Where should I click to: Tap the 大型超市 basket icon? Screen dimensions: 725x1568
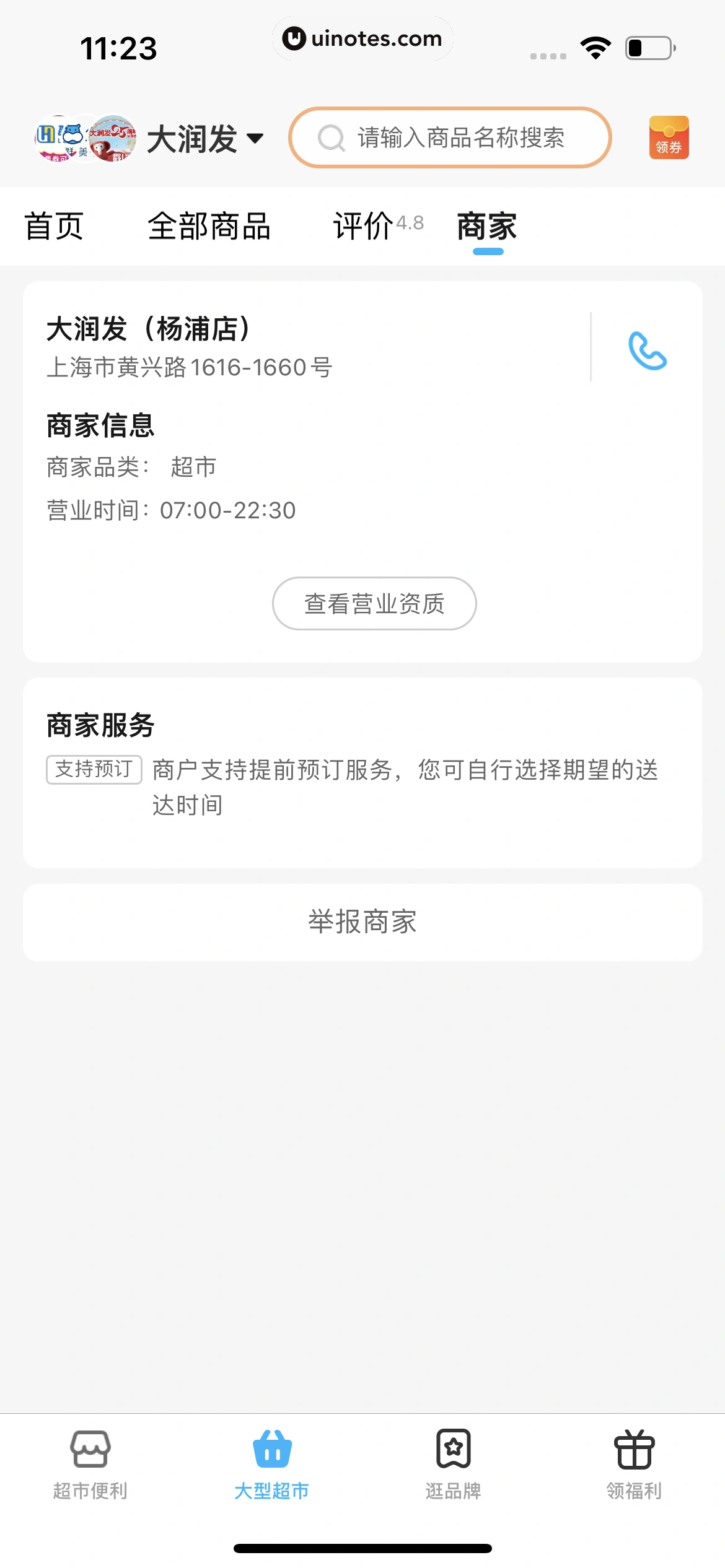[x=271, y=1449]
